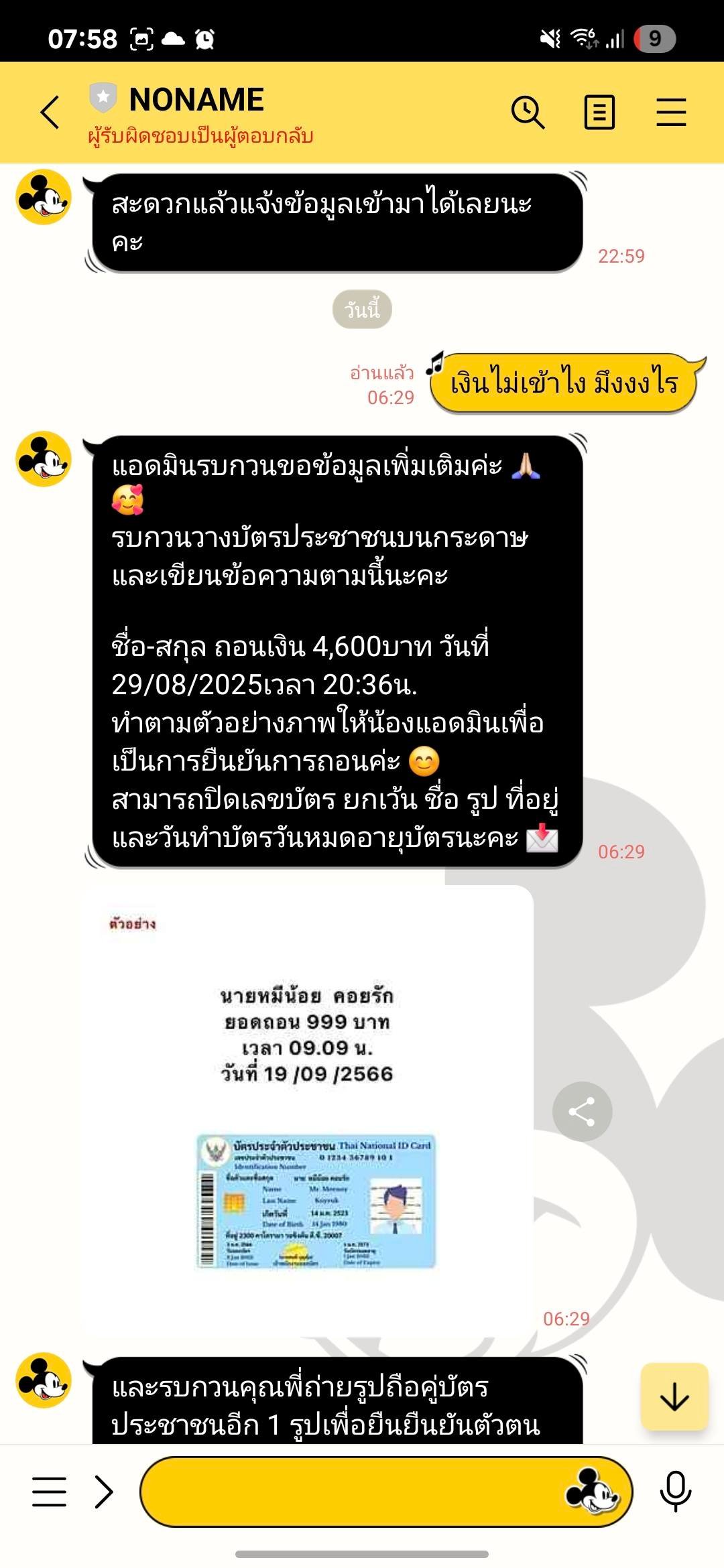Open the notes icon in the header
The height and width of the screenshot is (1568, 724).
tap(599, 111)
